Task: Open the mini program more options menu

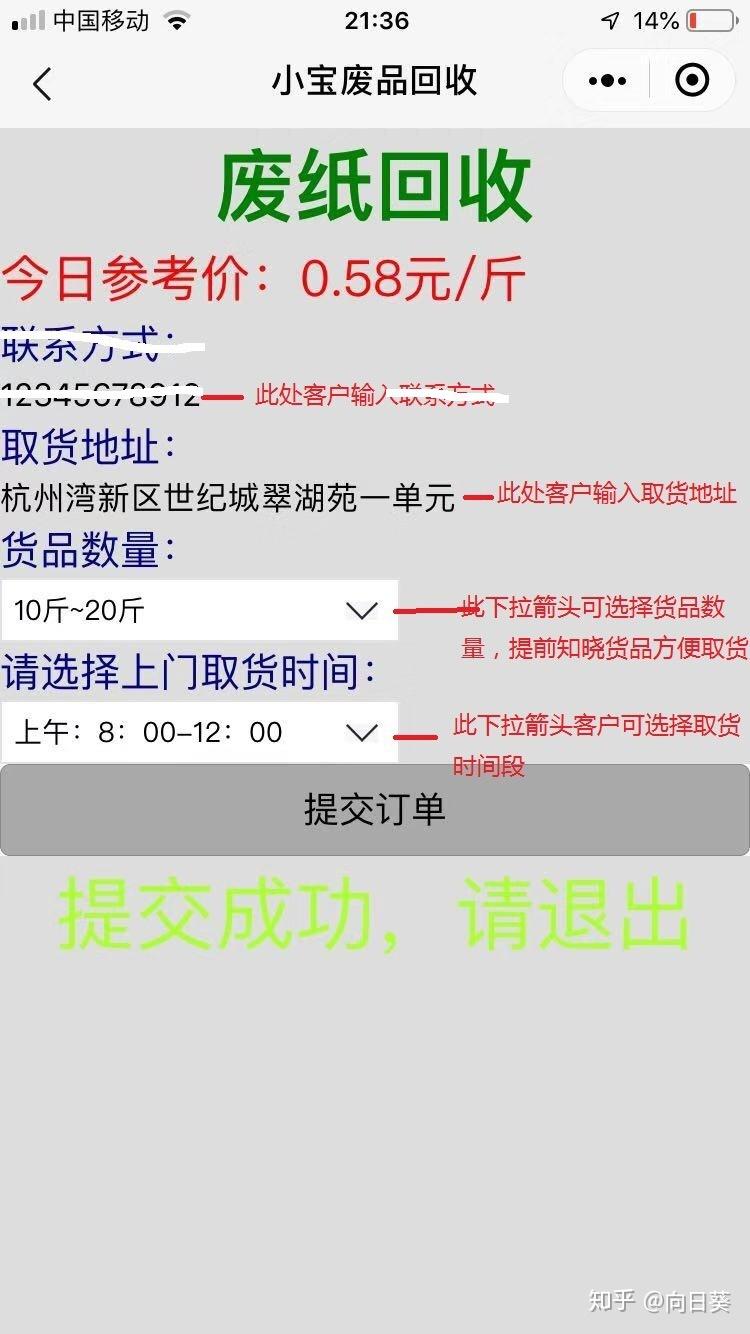Action: [x=608, y=81]
